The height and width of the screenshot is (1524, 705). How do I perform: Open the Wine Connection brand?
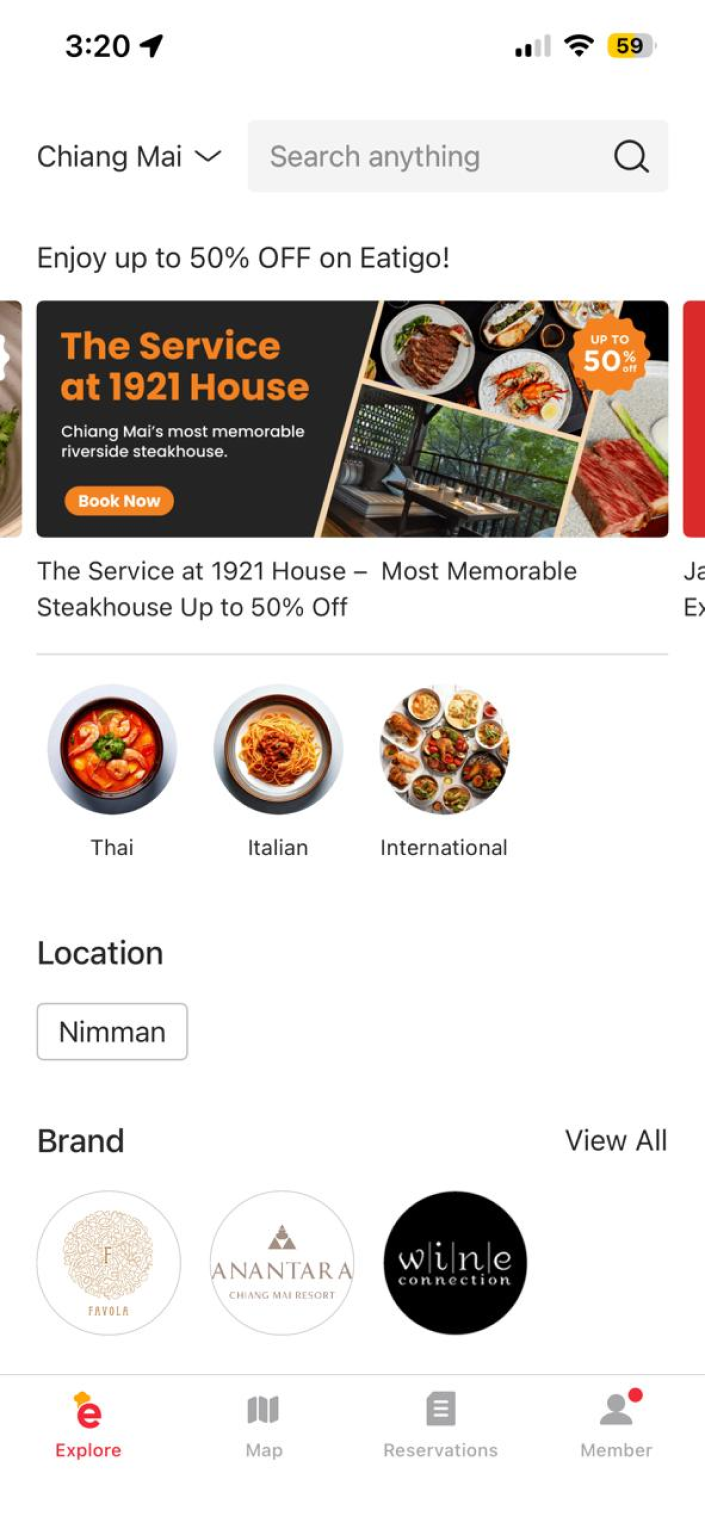pyautogui.click(x=455, y=1262)
